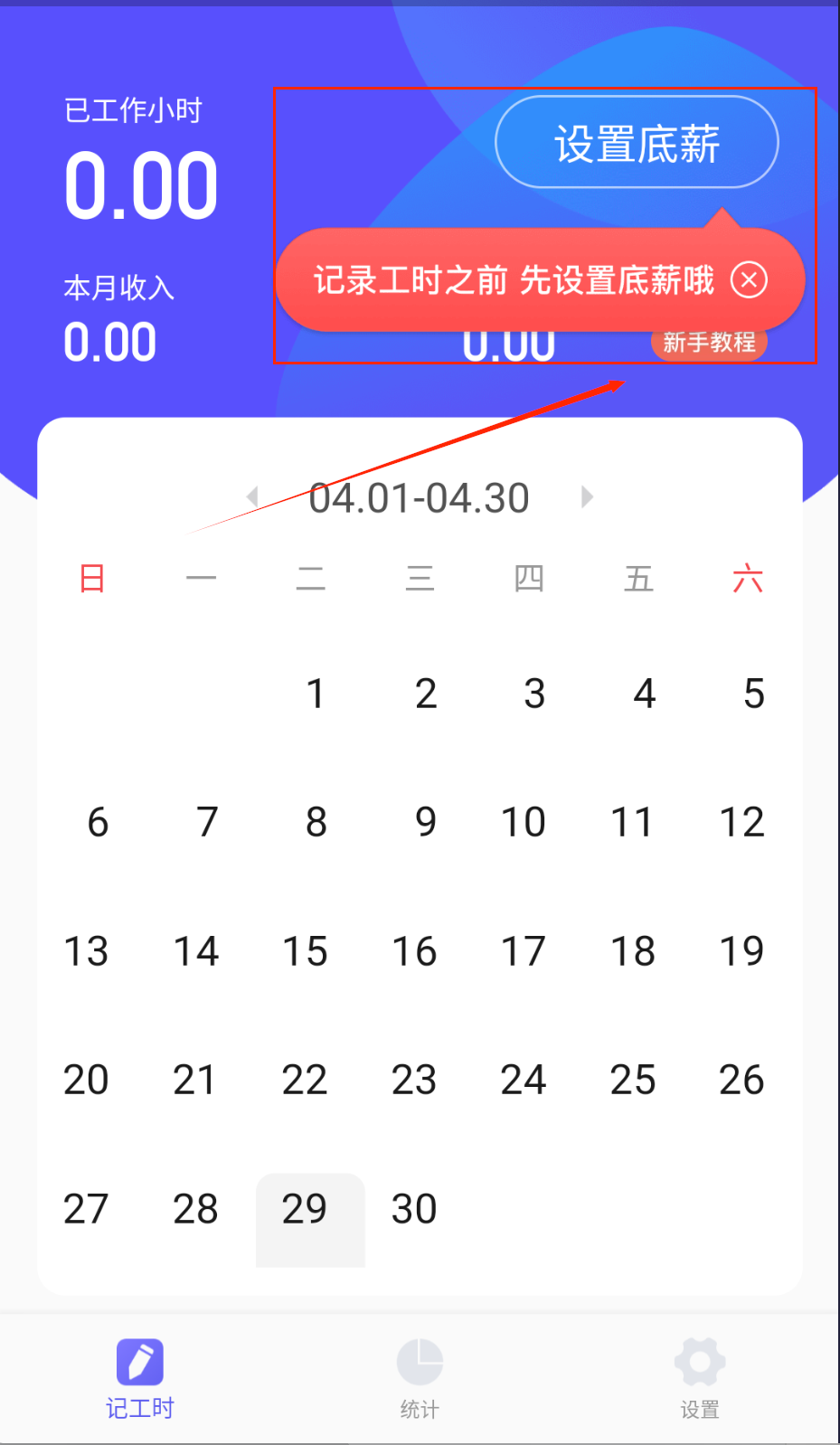
Task: Select day 1 in the calendar
Action: point(315,694)
